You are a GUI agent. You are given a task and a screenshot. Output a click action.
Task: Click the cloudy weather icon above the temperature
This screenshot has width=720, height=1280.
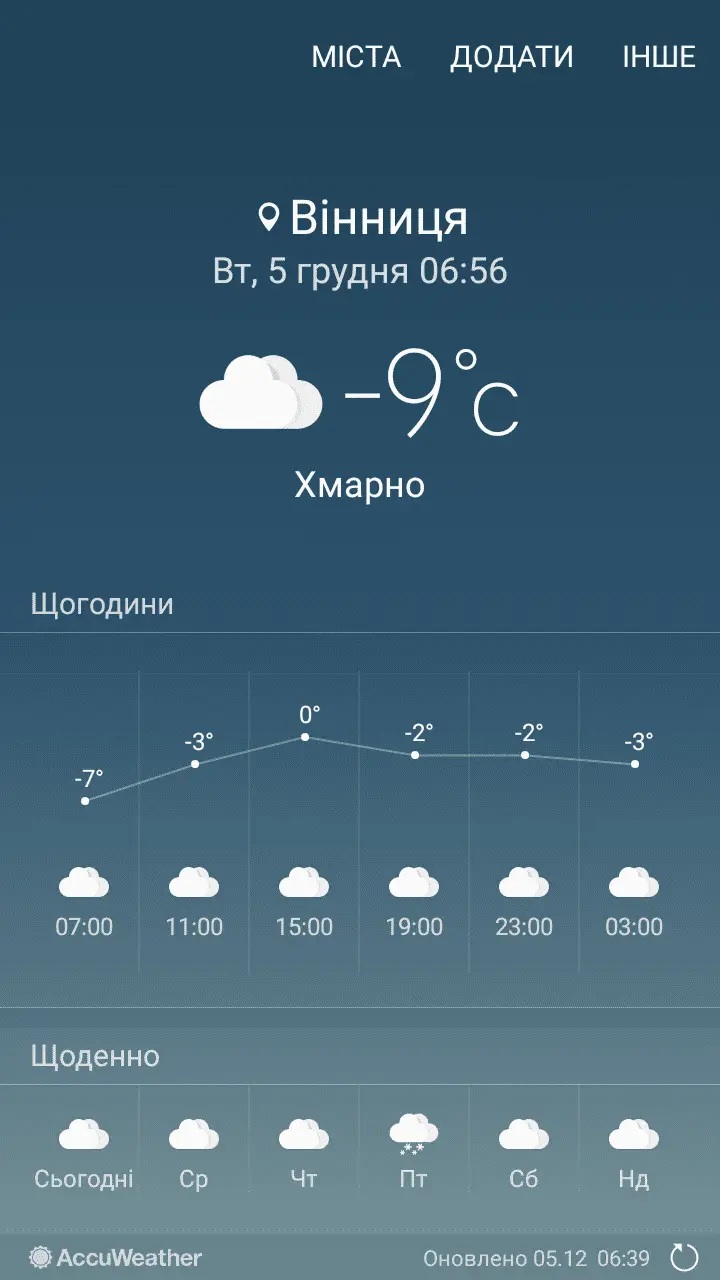point(262,390)
